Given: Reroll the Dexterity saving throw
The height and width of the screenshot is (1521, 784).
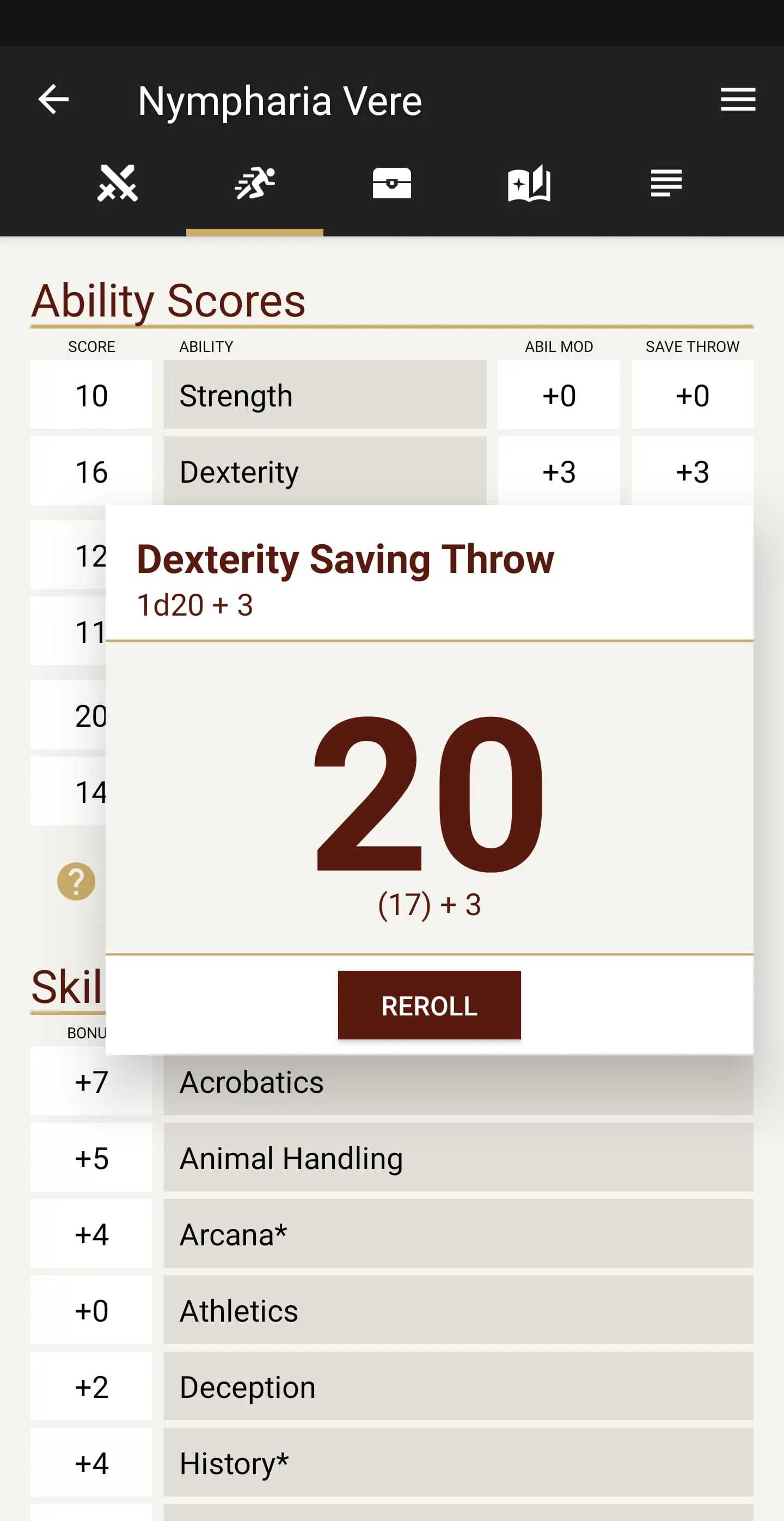Looking at the screenshot, I should (x=429, y=1005).
